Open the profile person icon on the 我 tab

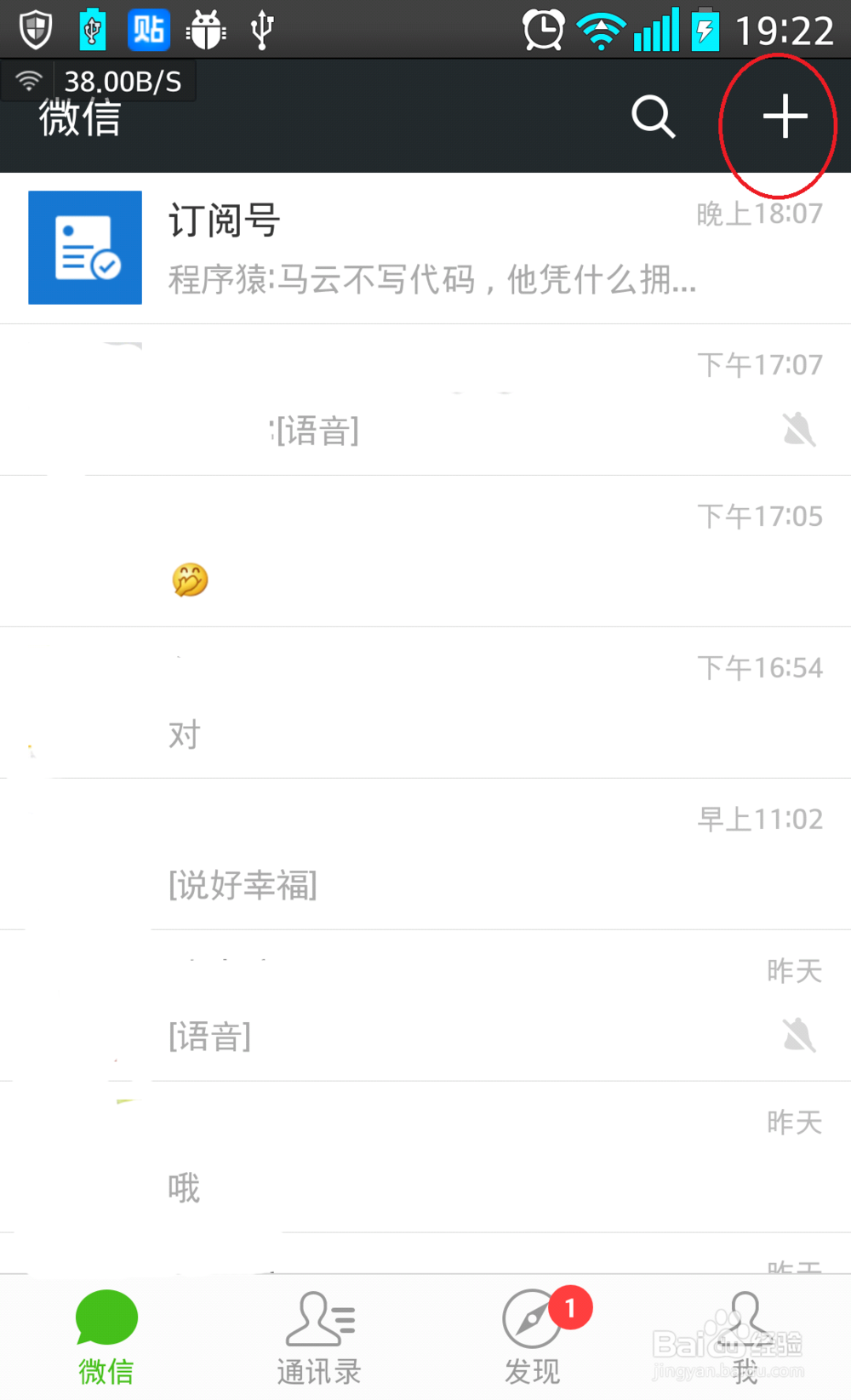[x=743, y=1319]
